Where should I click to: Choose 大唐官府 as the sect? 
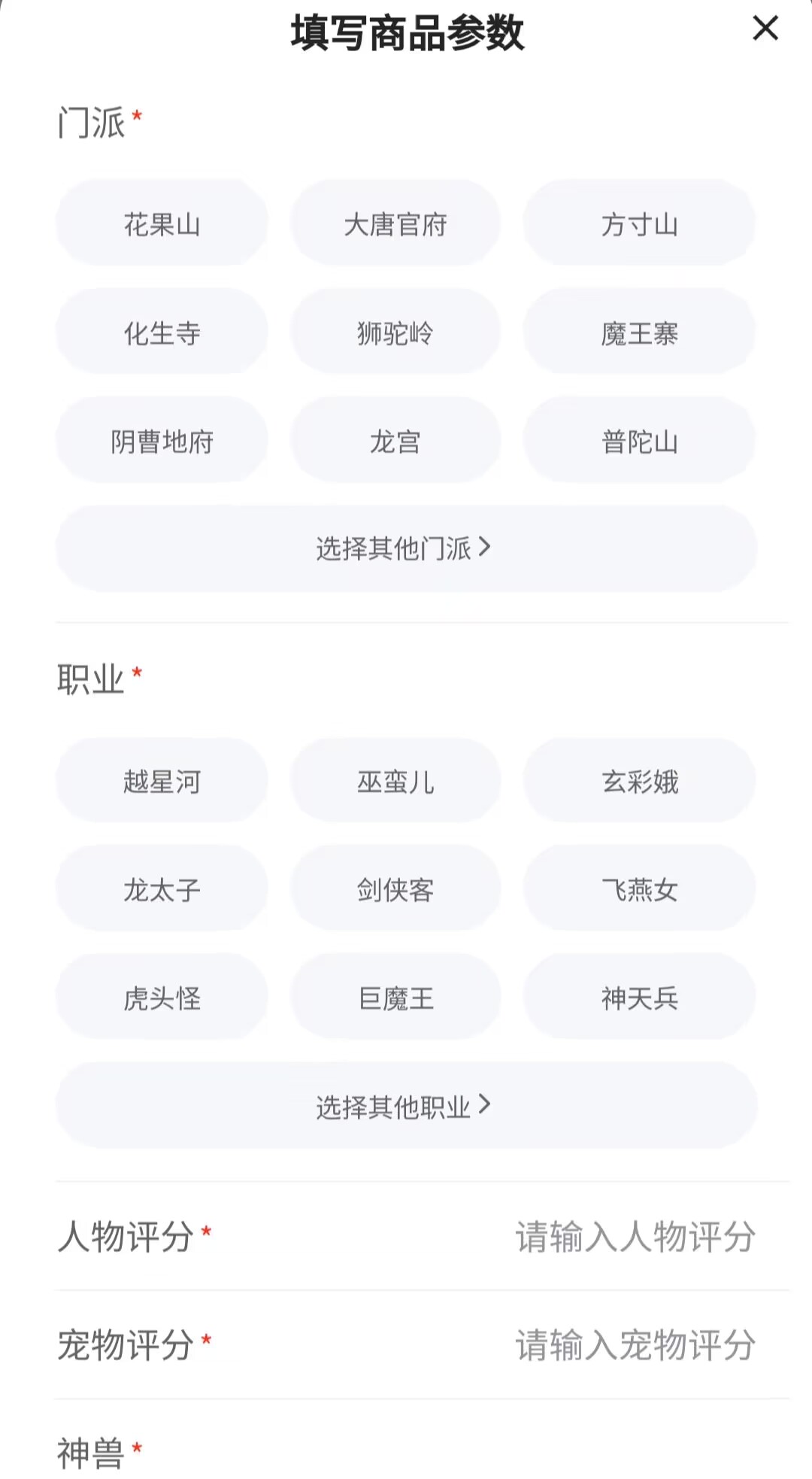[x=395, y=223]
